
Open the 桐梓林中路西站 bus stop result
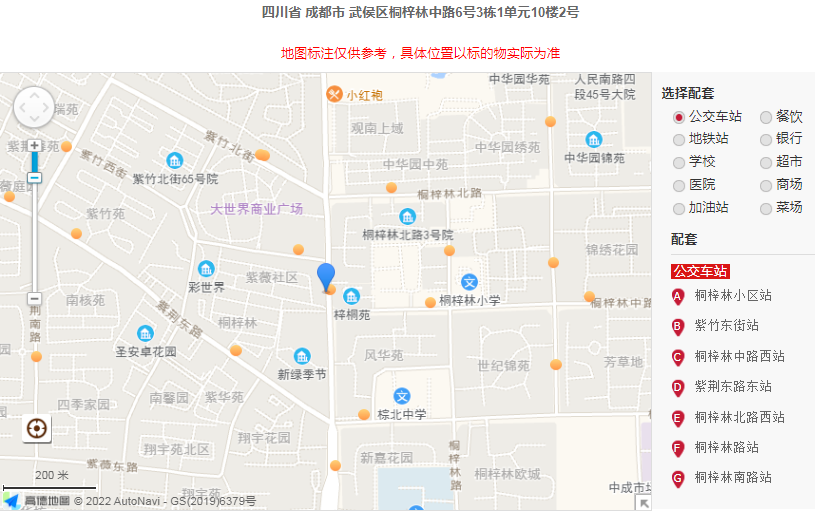(739, 356)
